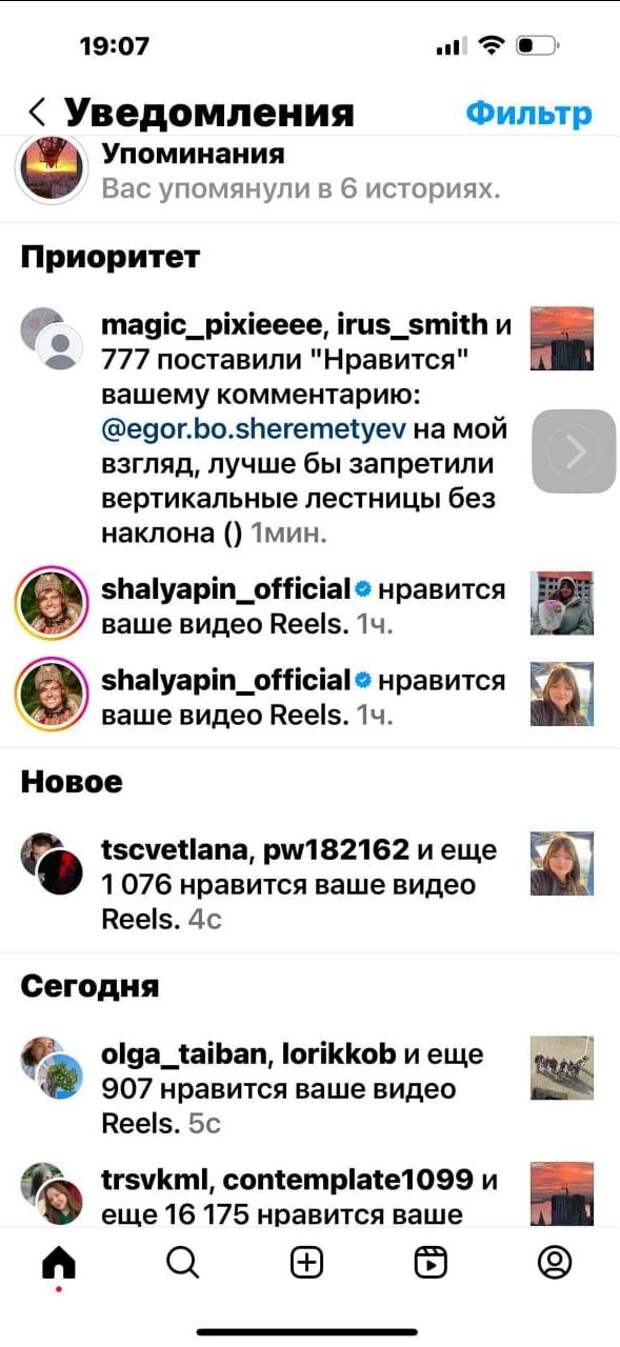The height and width of the screenshot is (1347, 620).
Task: Open the Фильтр option
Action: [x=529, y=113]
